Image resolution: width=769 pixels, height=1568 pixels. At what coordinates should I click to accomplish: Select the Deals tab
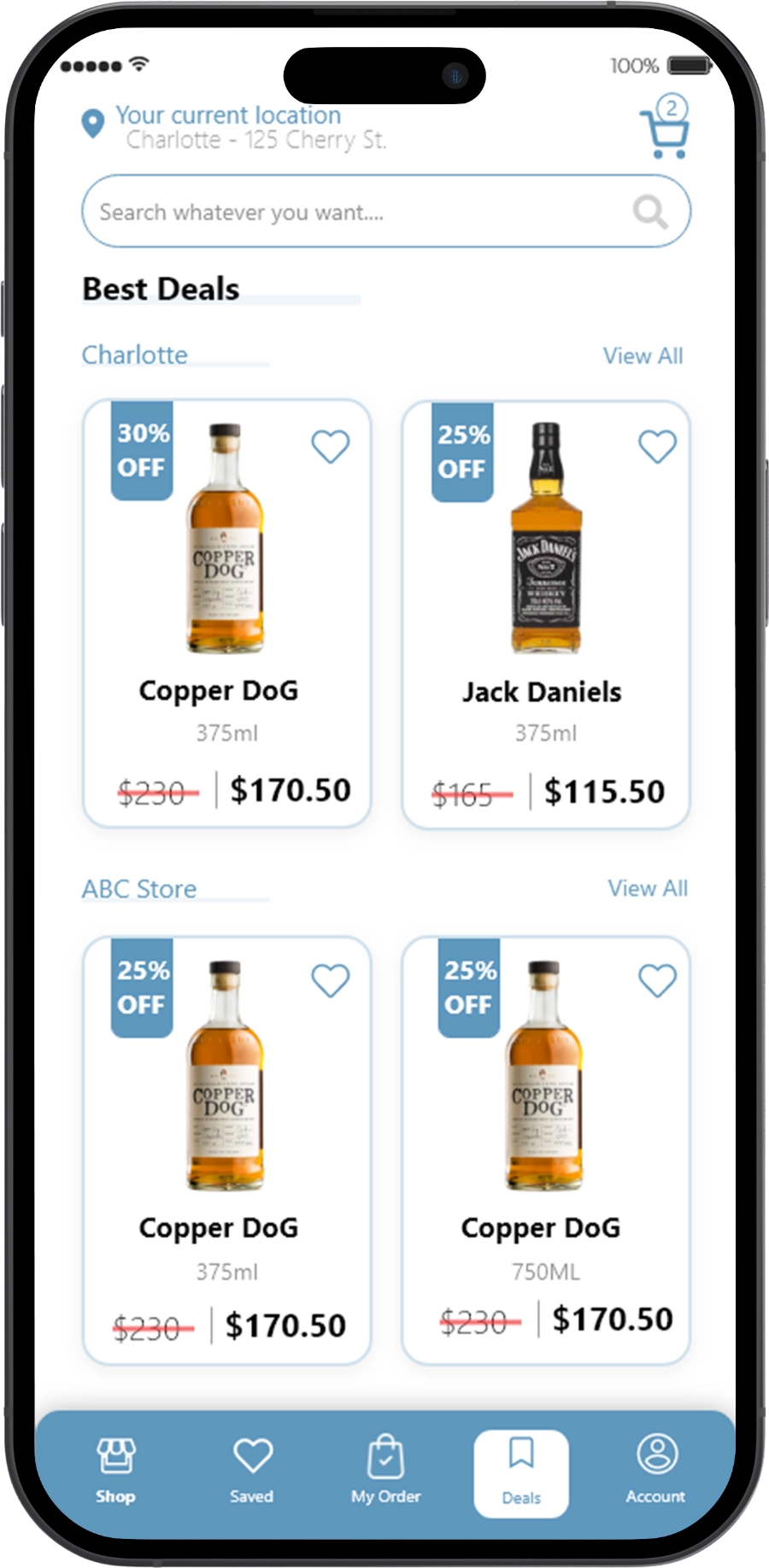[x=521, y=1472]
